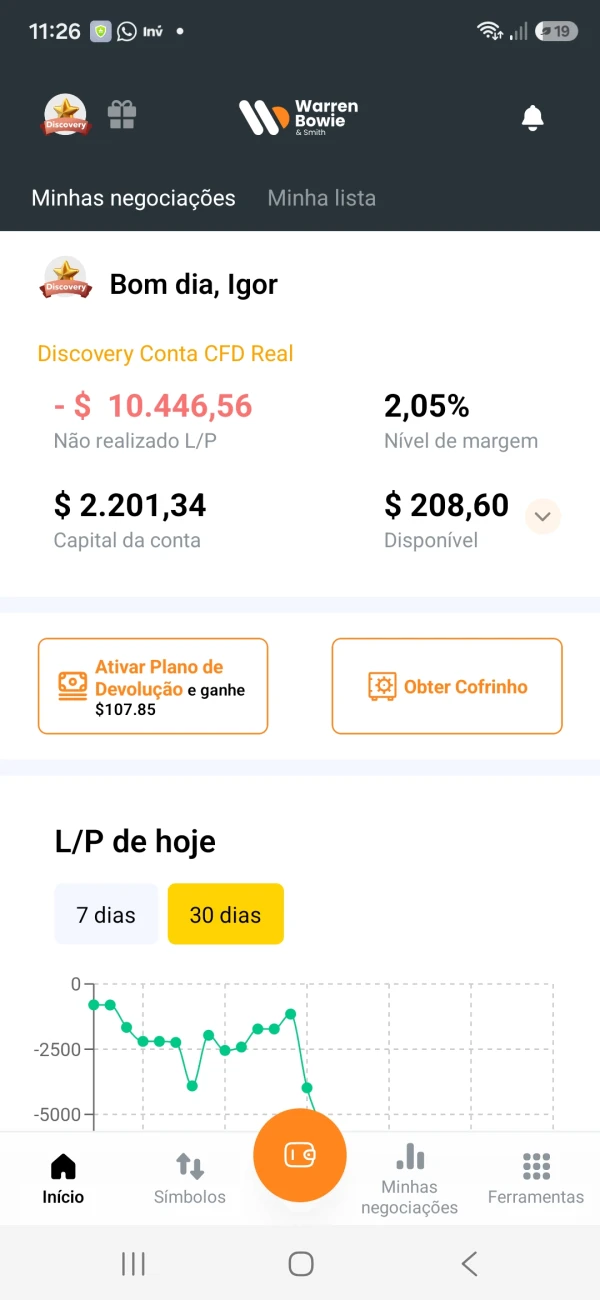The width and height of the screenshot is (600, 1300).
Task: Open the Ferramentas tab
Action: pos(536,1179)
